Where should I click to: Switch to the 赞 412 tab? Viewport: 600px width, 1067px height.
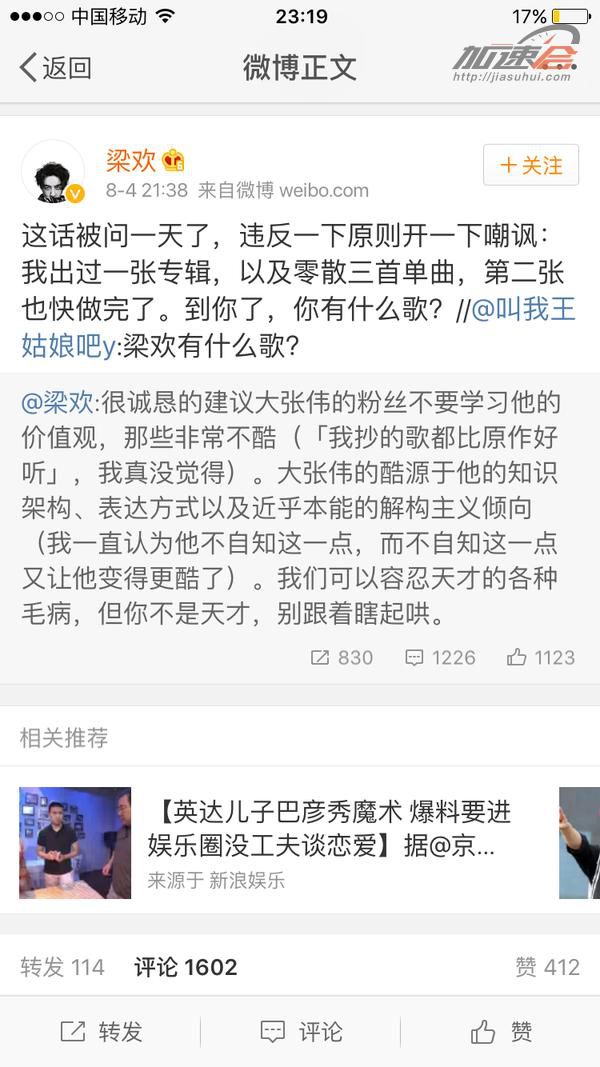coord(547,967)
